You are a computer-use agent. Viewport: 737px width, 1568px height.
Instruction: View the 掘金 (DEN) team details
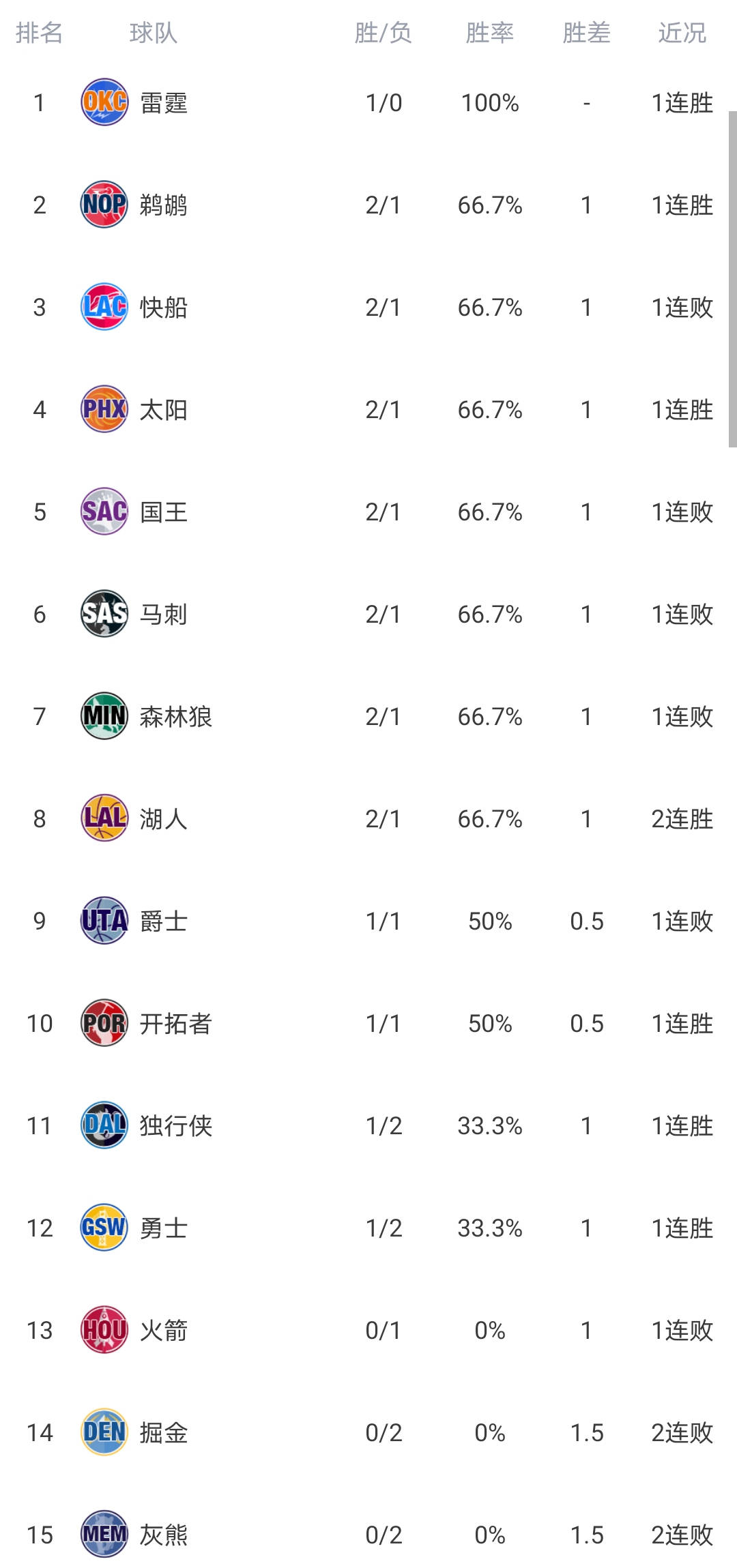[x=369, y=1432]
